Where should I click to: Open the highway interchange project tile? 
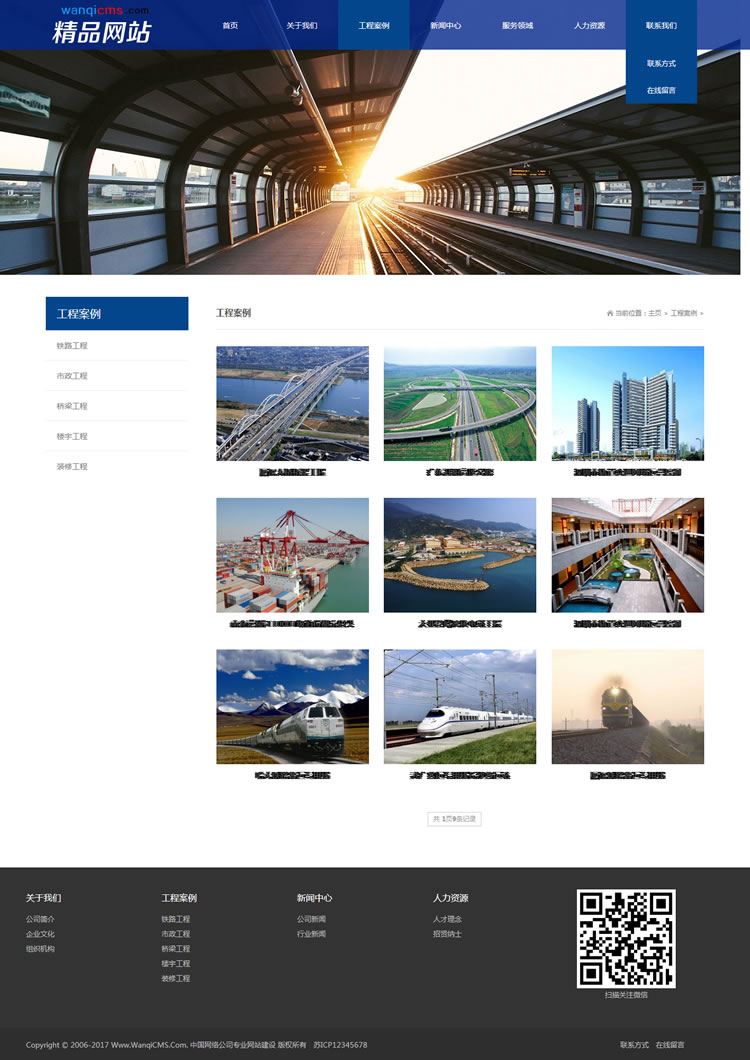click(x=460, y=403)
